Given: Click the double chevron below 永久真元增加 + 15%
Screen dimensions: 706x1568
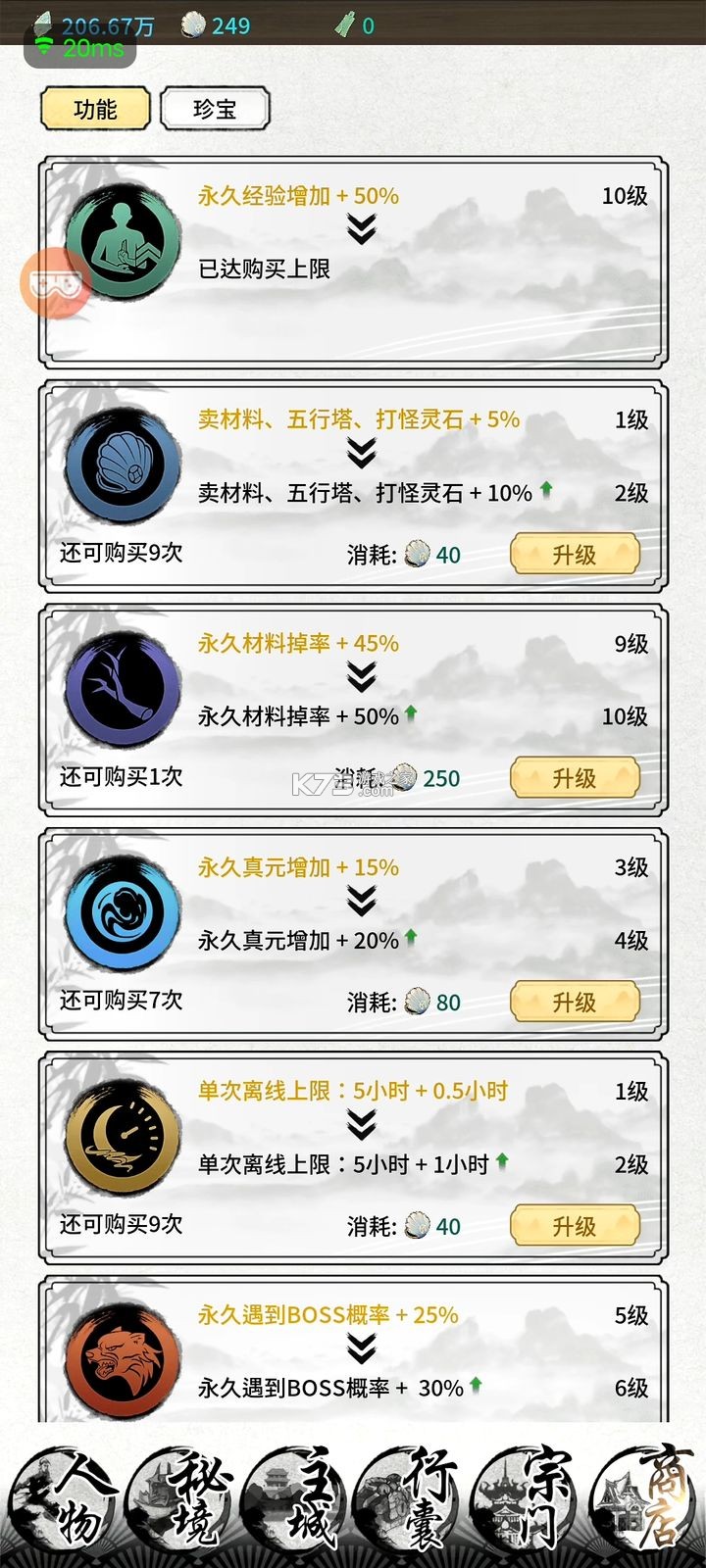Looking at the screenshot, I should tap(362, 902).
